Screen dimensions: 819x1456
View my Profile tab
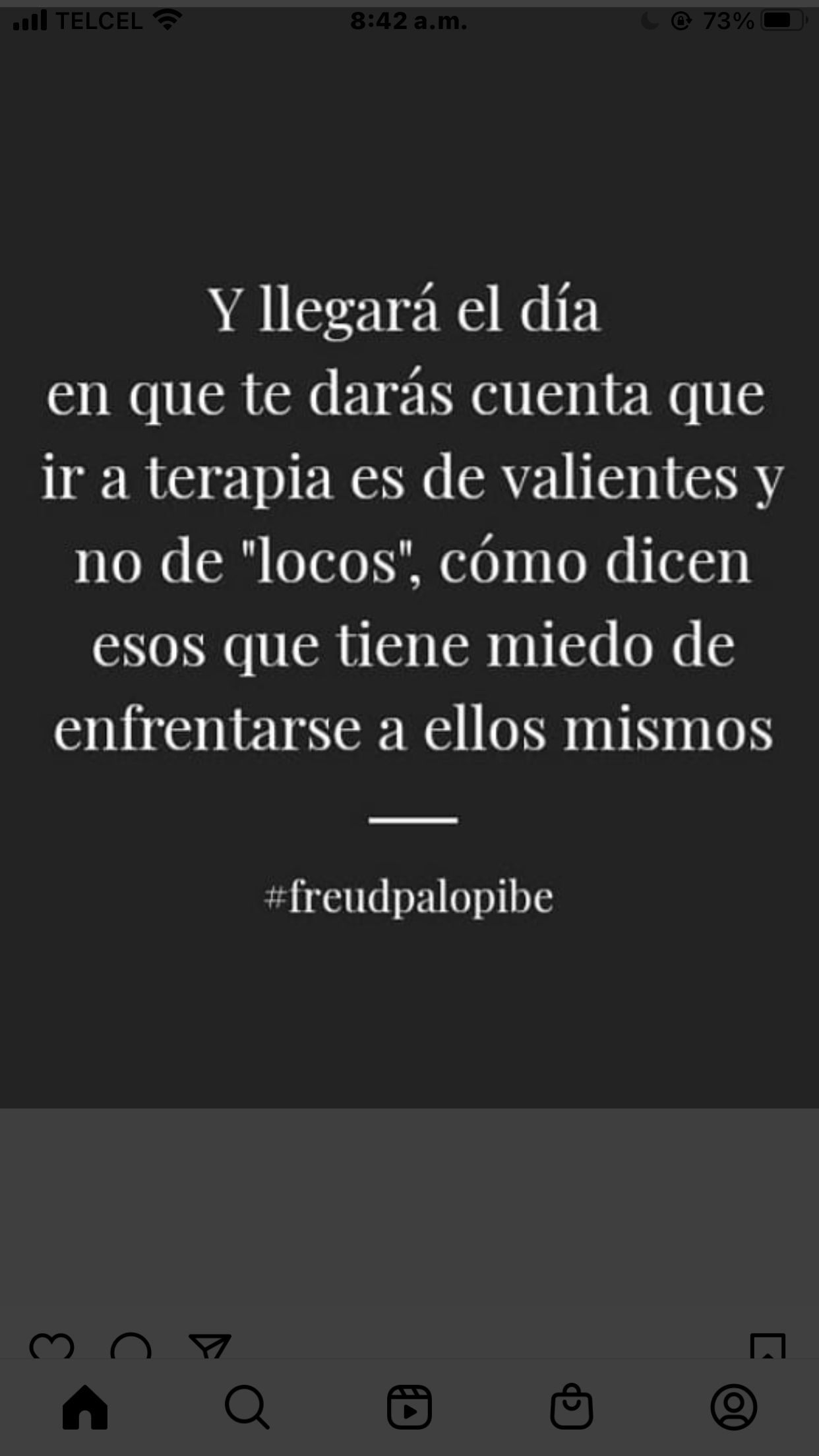(733, 1408)
